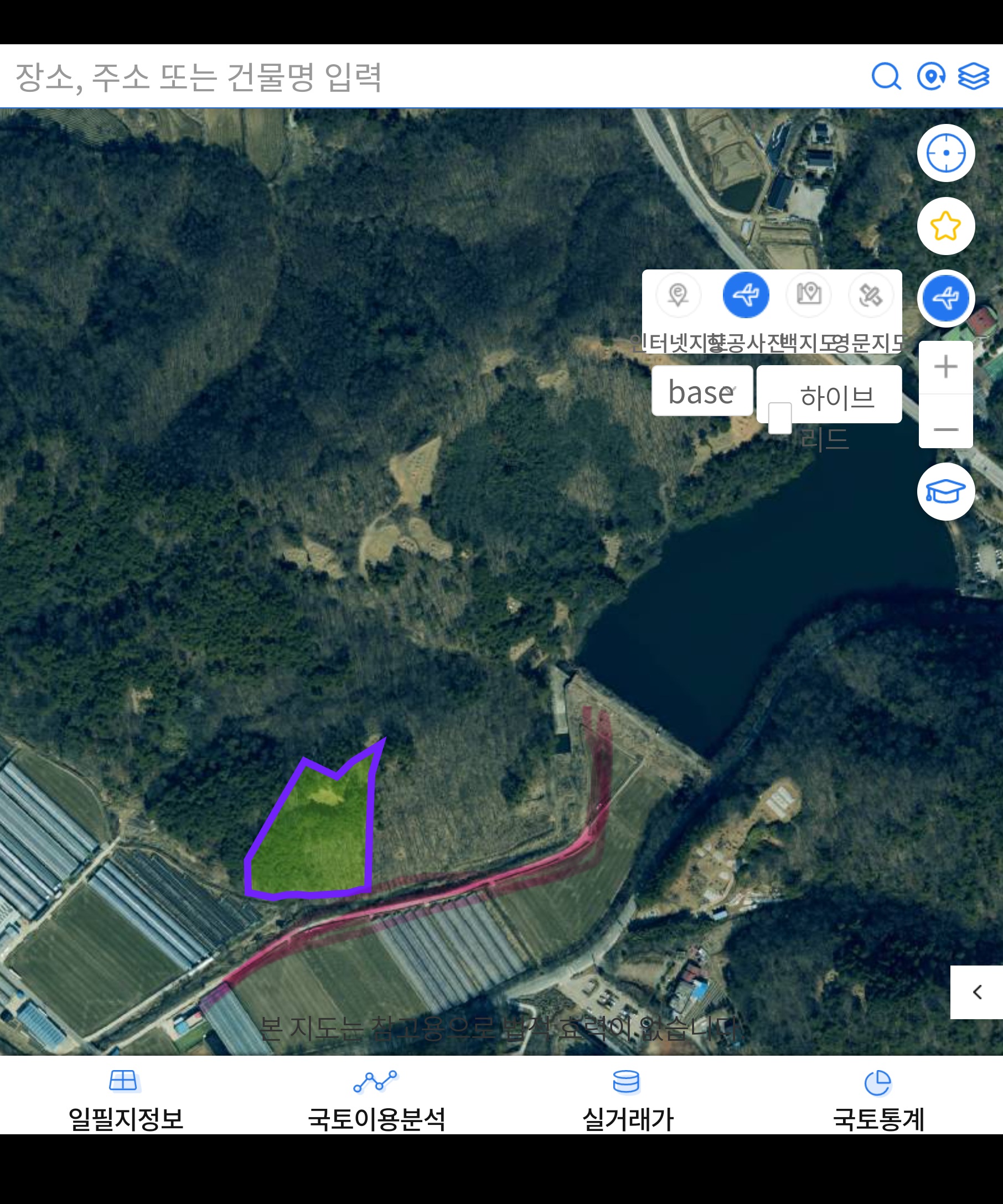Switch to 실거래가 tab
The width and height of the screenshot is (1003, 1204).
pos(627,1101)
